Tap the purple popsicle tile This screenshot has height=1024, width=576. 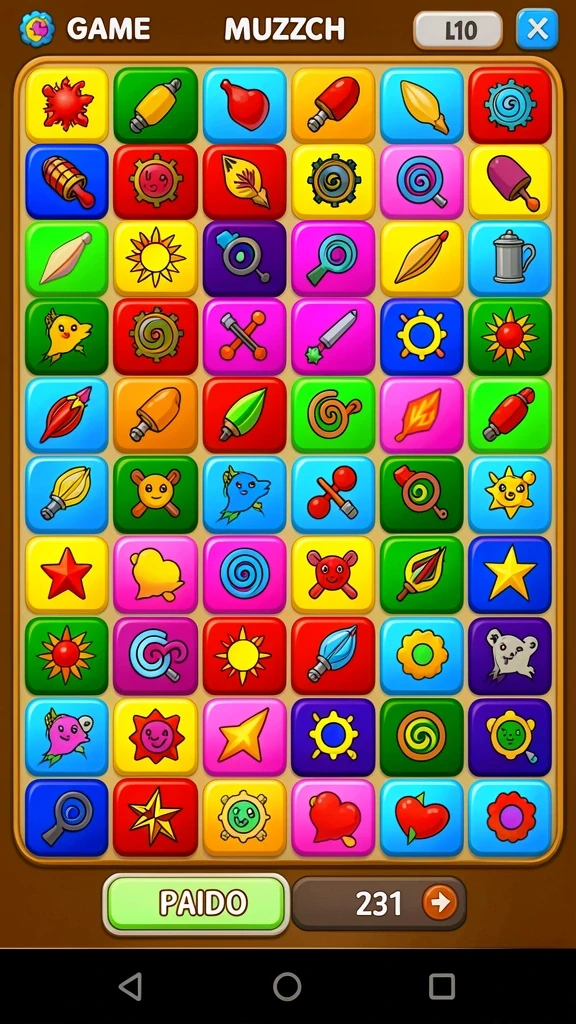[510, 182]
